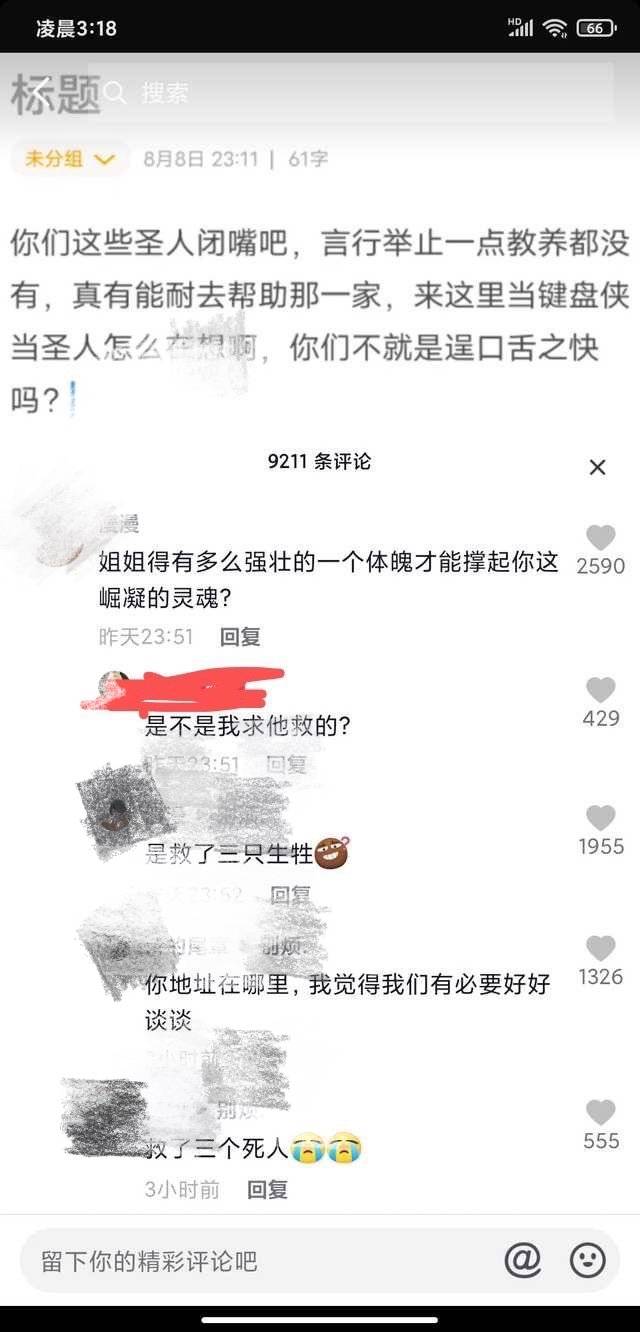Open the emoji picker in comment bar
The image size is (640, 1332).
588,1260
